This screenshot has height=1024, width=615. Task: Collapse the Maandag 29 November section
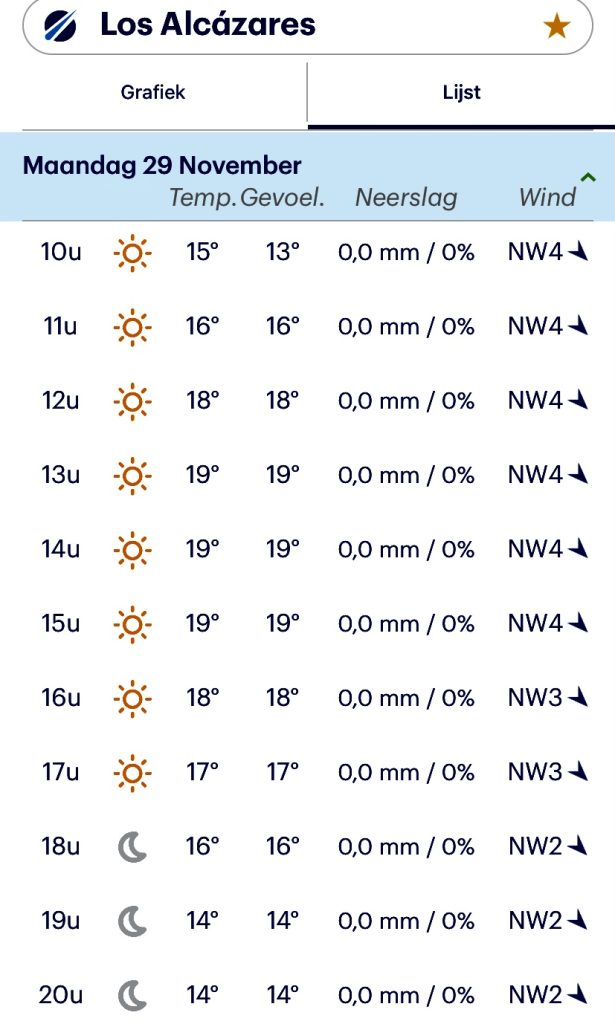(x=588, y=178)
